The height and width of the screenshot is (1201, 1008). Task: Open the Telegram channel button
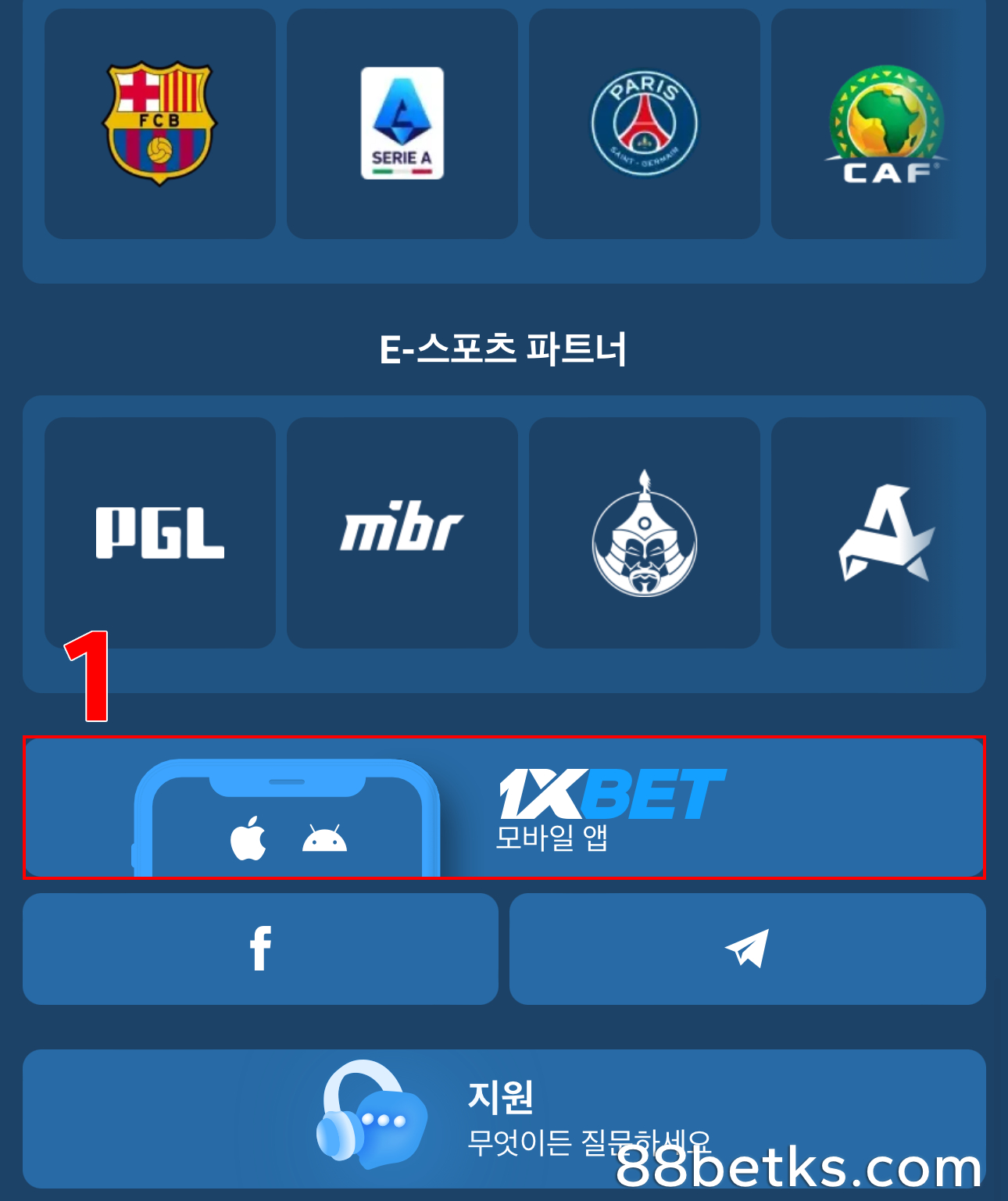(x=747, y=949)
